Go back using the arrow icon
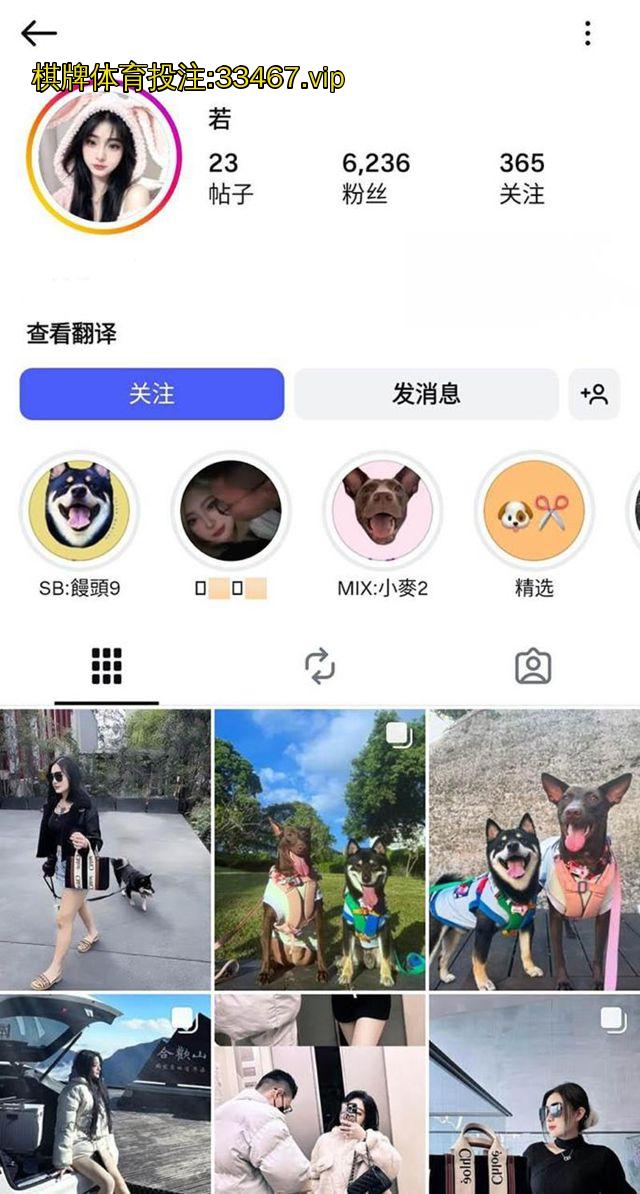Screen dimensions: 640x1194 39,34
